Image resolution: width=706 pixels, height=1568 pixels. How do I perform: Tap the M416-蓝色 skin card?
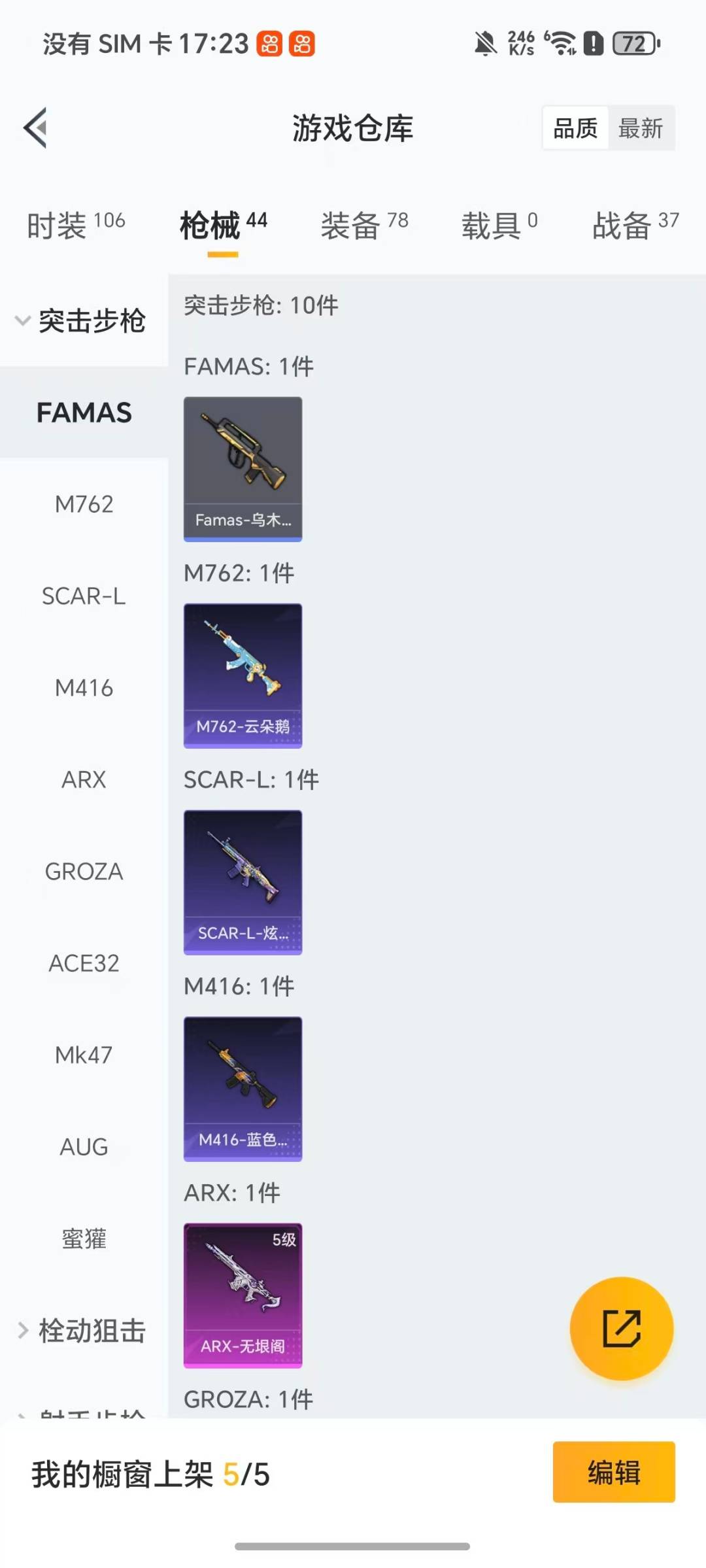(x=243, y=1089)
